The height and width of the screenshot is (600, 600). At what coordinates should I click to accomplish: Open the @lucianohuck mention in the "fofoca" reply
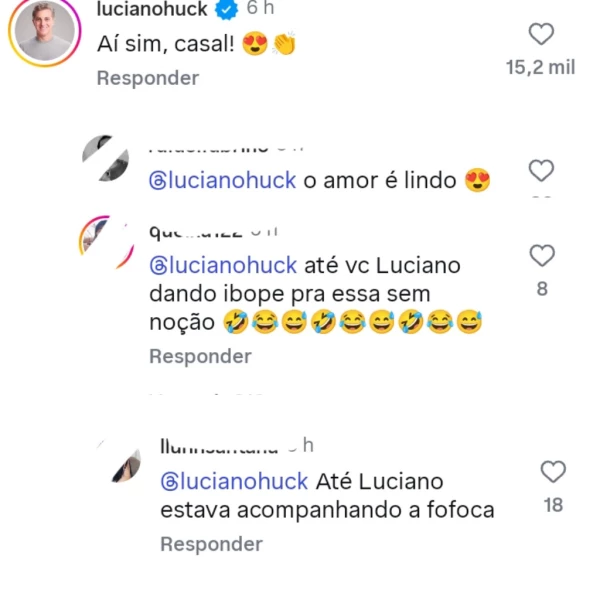tap(234, 481)
